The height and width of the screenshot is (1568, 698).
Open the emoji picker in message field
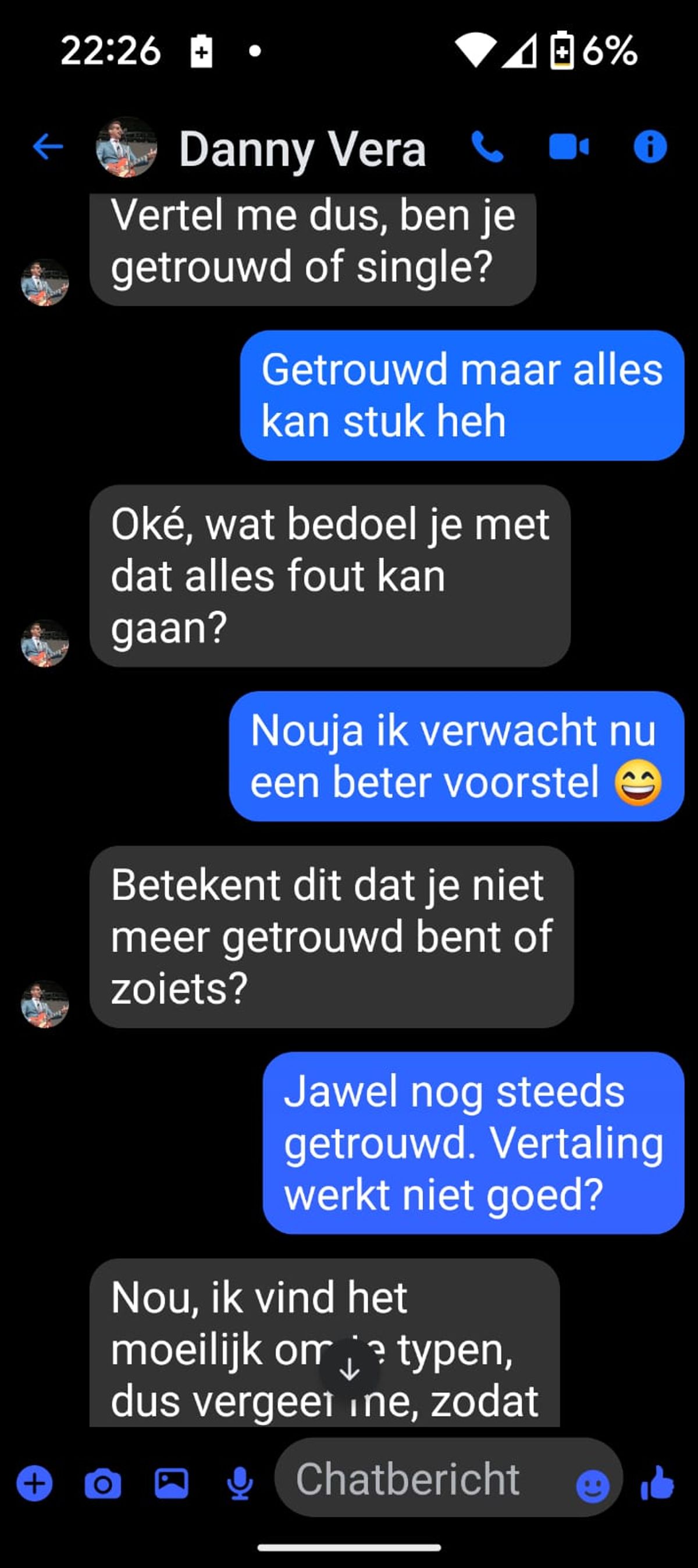(592, 1487)
